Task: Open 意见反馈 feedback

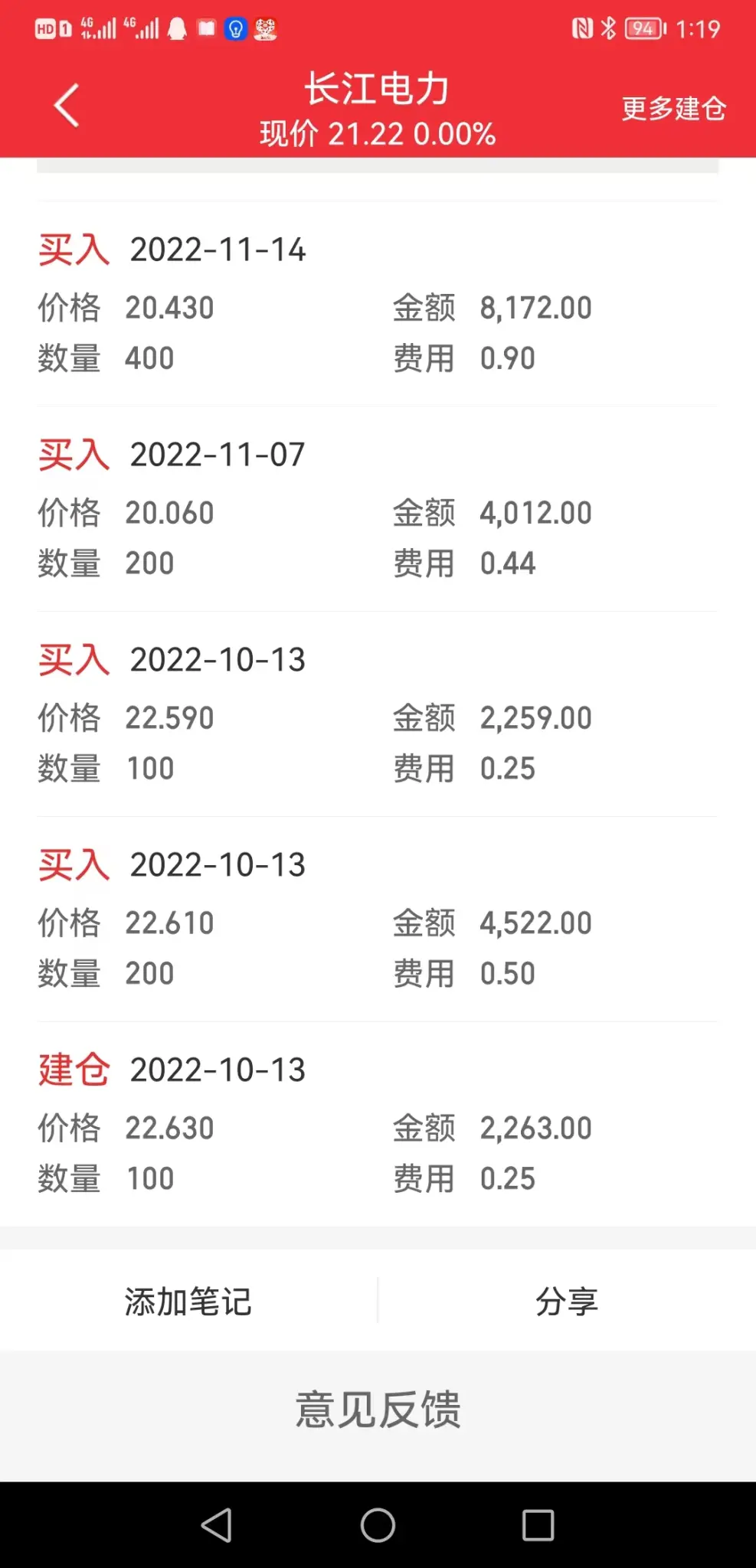Action: [378, 1410]
